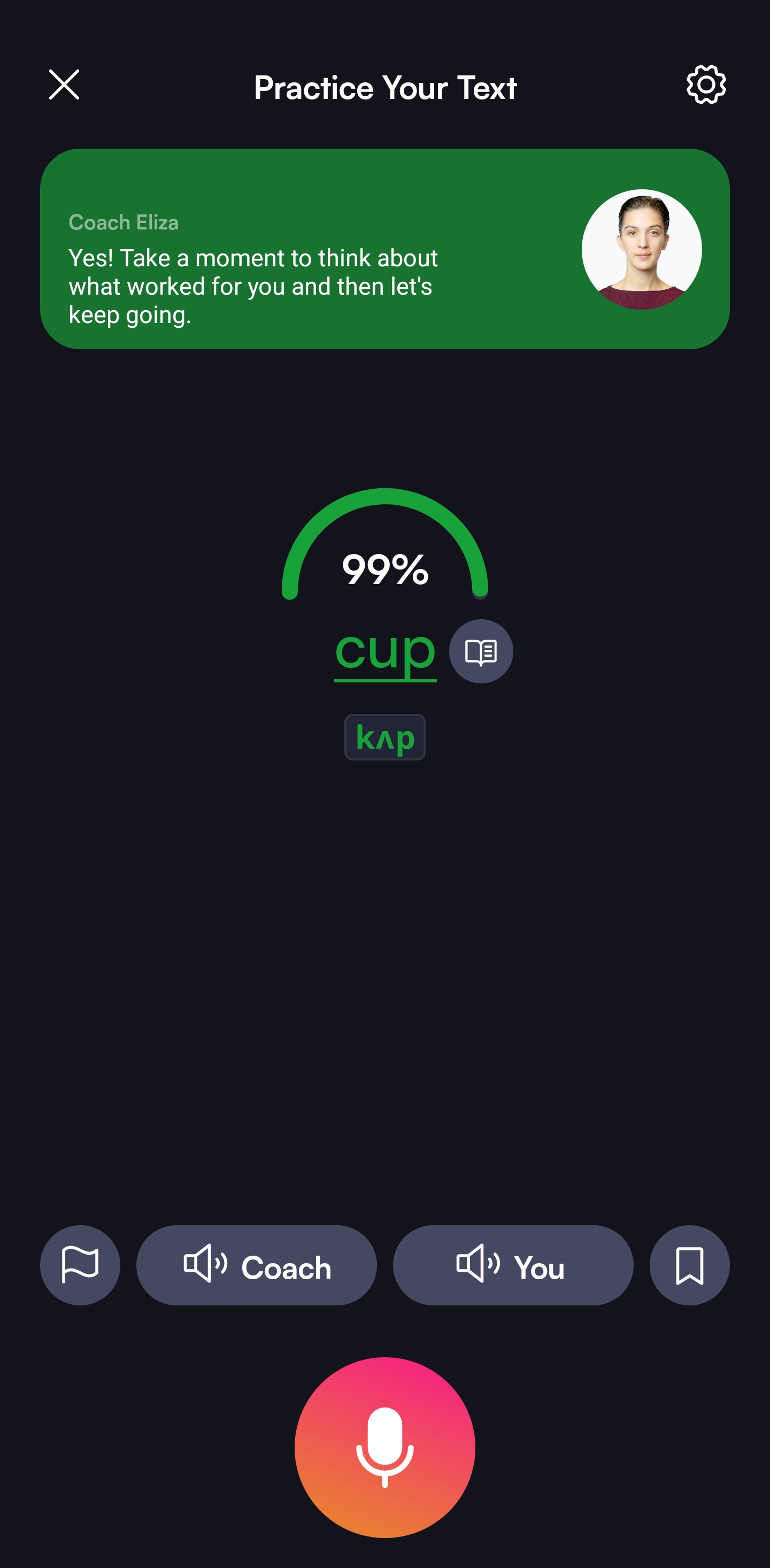Screen dimensions: 770x1568
Task: Close the Practice Your Text screen
Action: 64,84
